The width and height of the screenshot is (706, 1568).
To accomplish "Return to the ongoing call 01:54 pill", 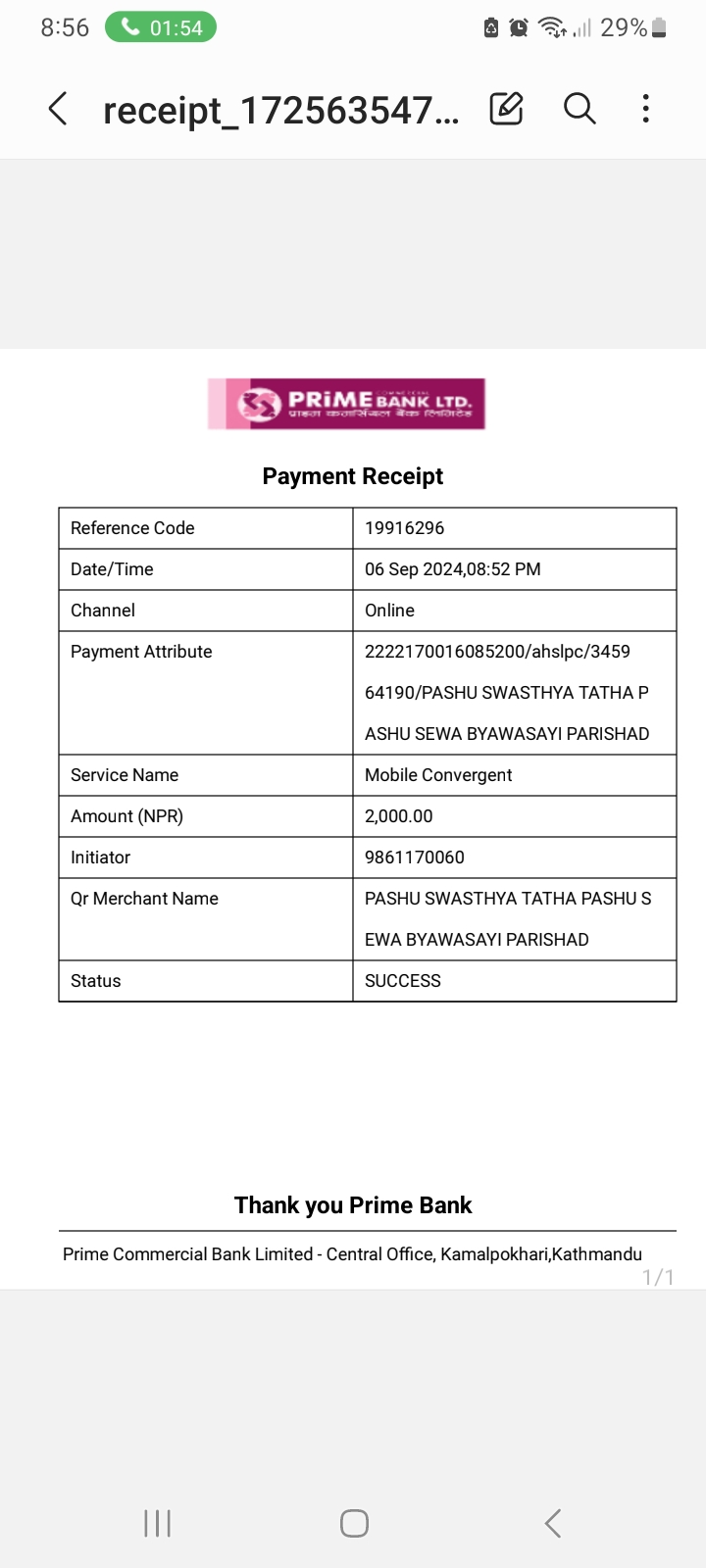I will click(x=161, y=27).
